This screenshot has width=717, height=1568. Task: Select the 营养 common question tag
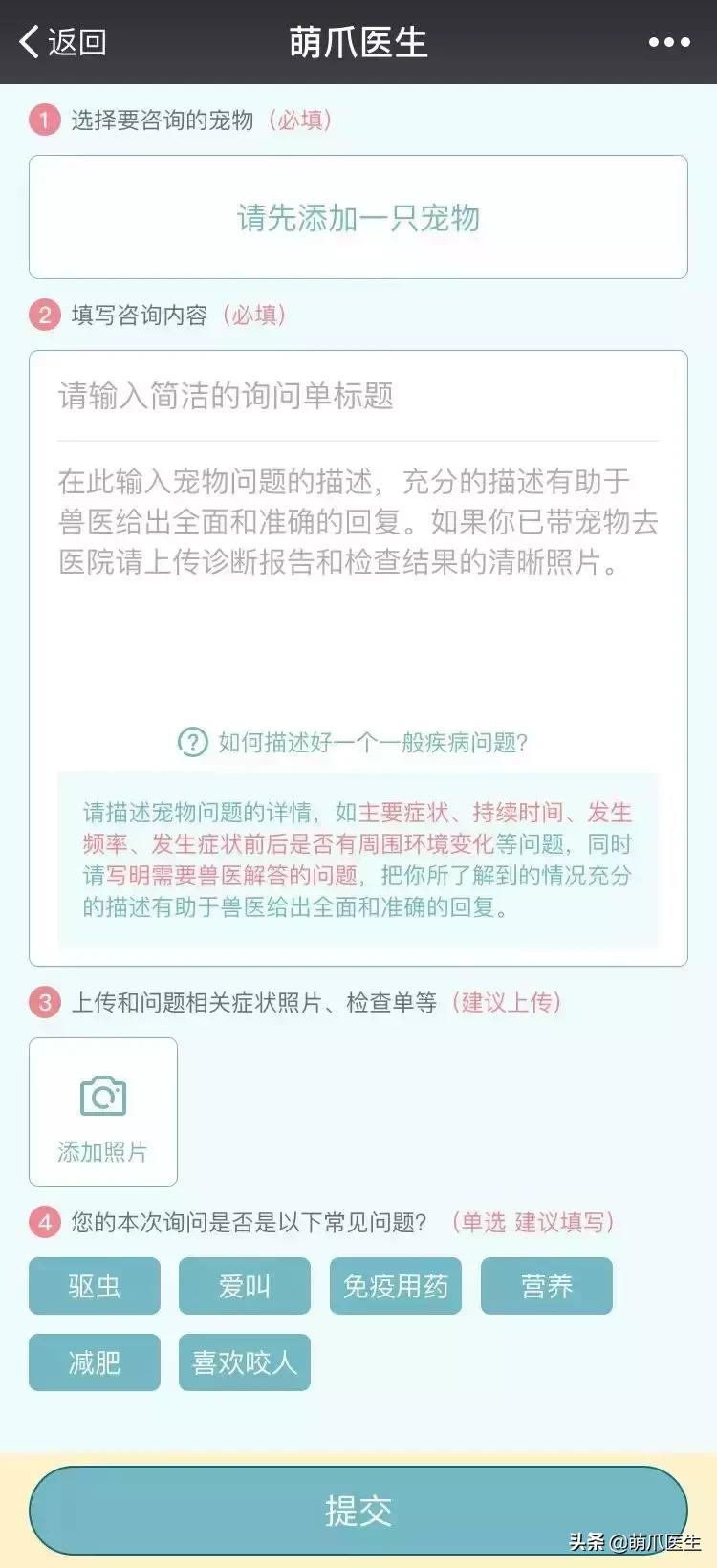[546, 1286]
